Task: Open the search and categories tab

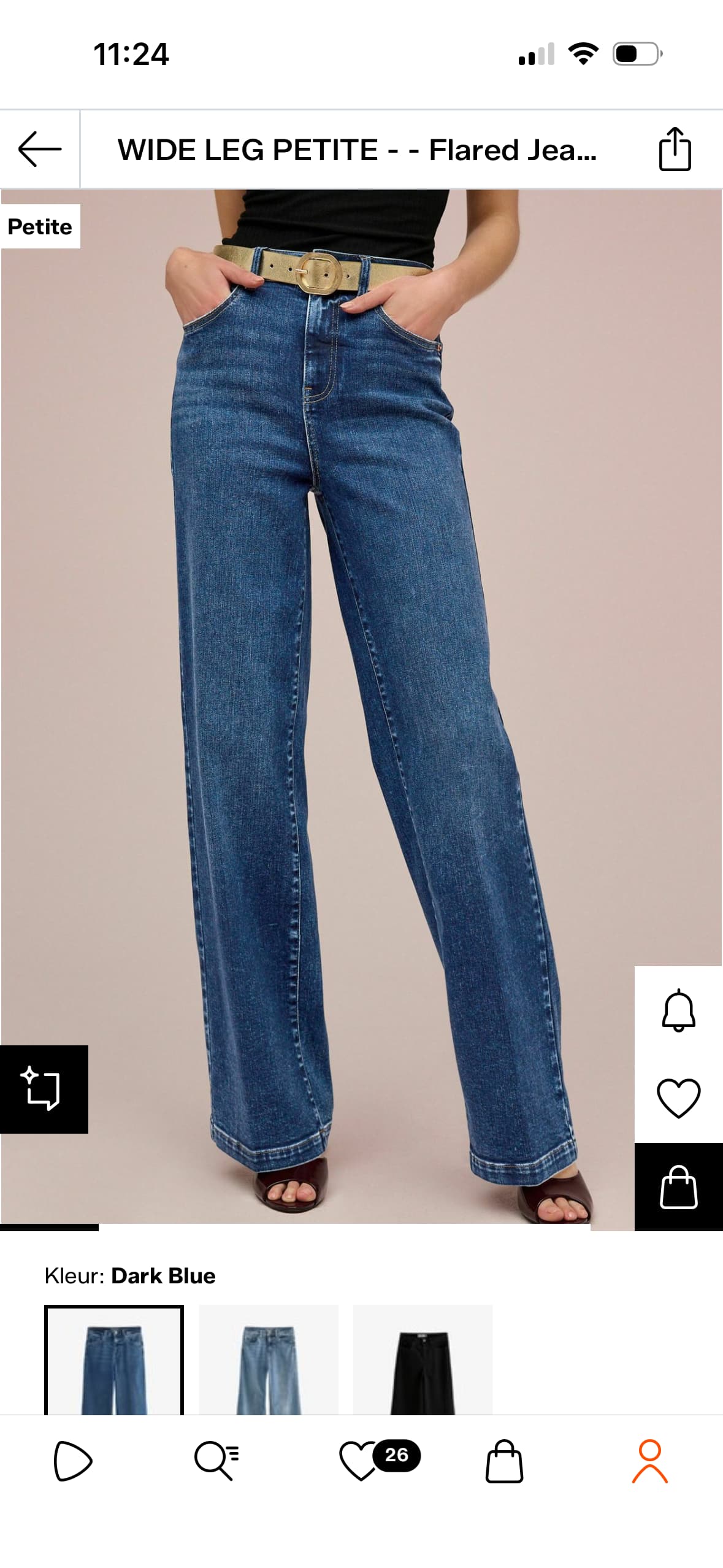Action: click(216, 1461)
